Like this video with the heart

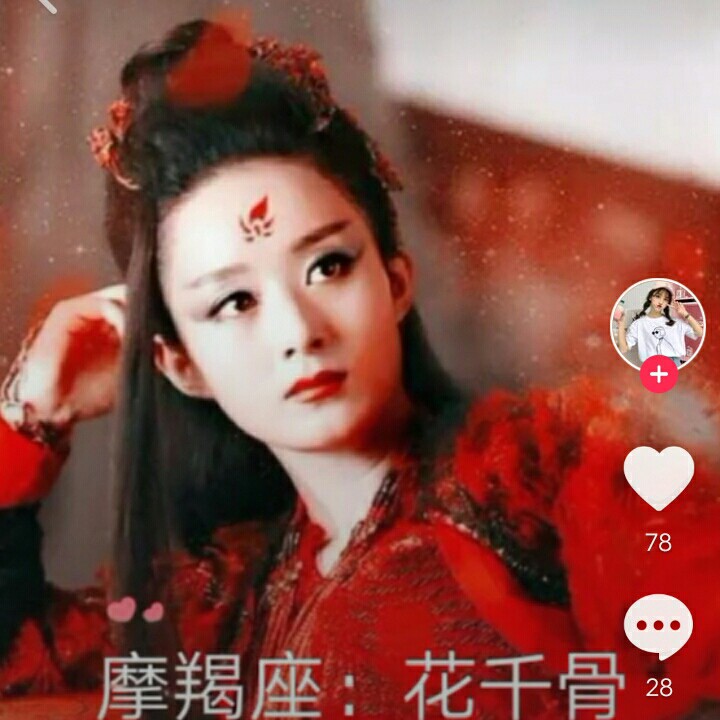click(x=658, y=478)
